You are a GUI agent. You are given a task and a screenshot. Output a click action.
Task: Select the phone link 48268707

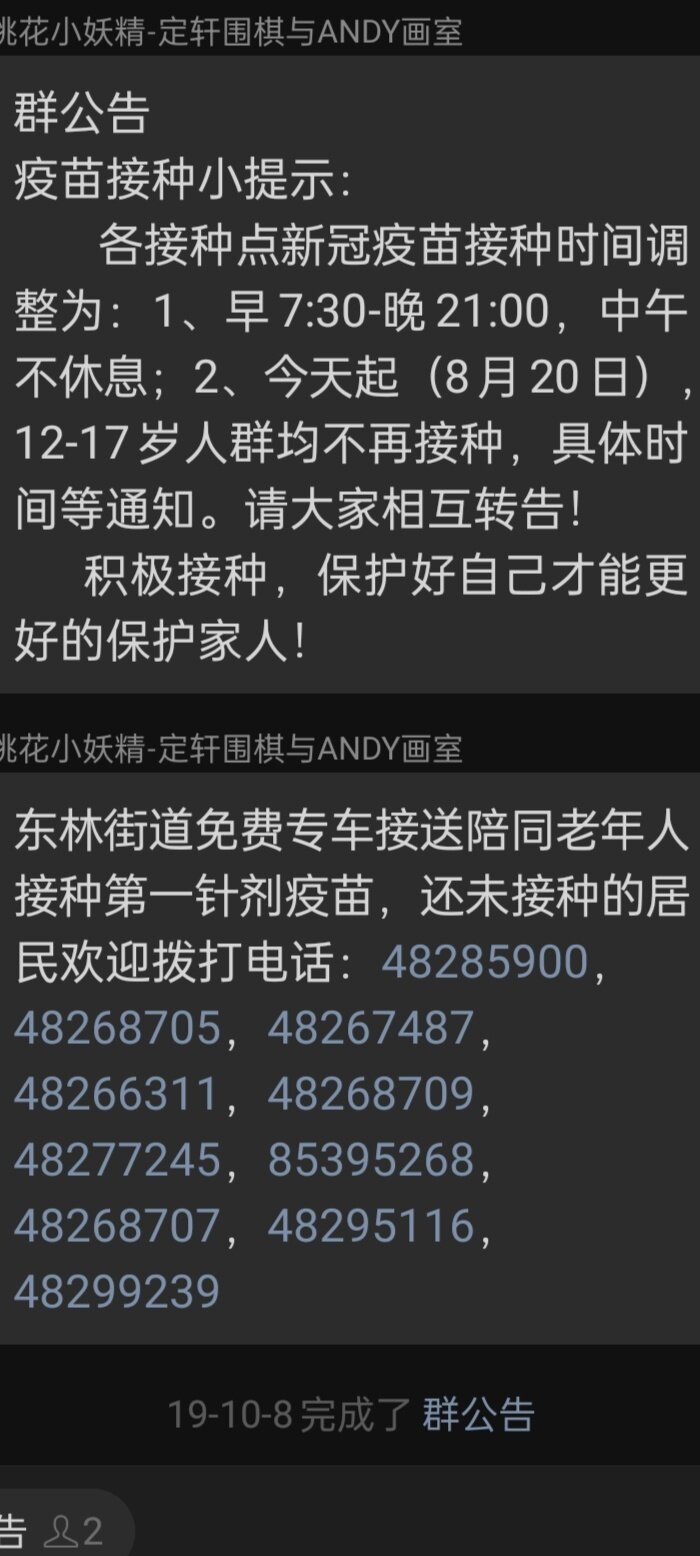click(117, 1226)
